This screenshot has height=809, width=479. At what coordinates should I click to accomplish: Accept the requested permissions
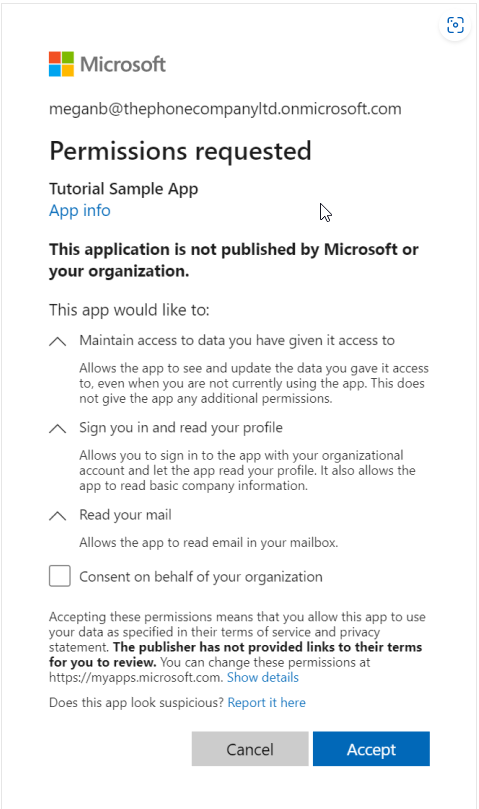[371, 749]
